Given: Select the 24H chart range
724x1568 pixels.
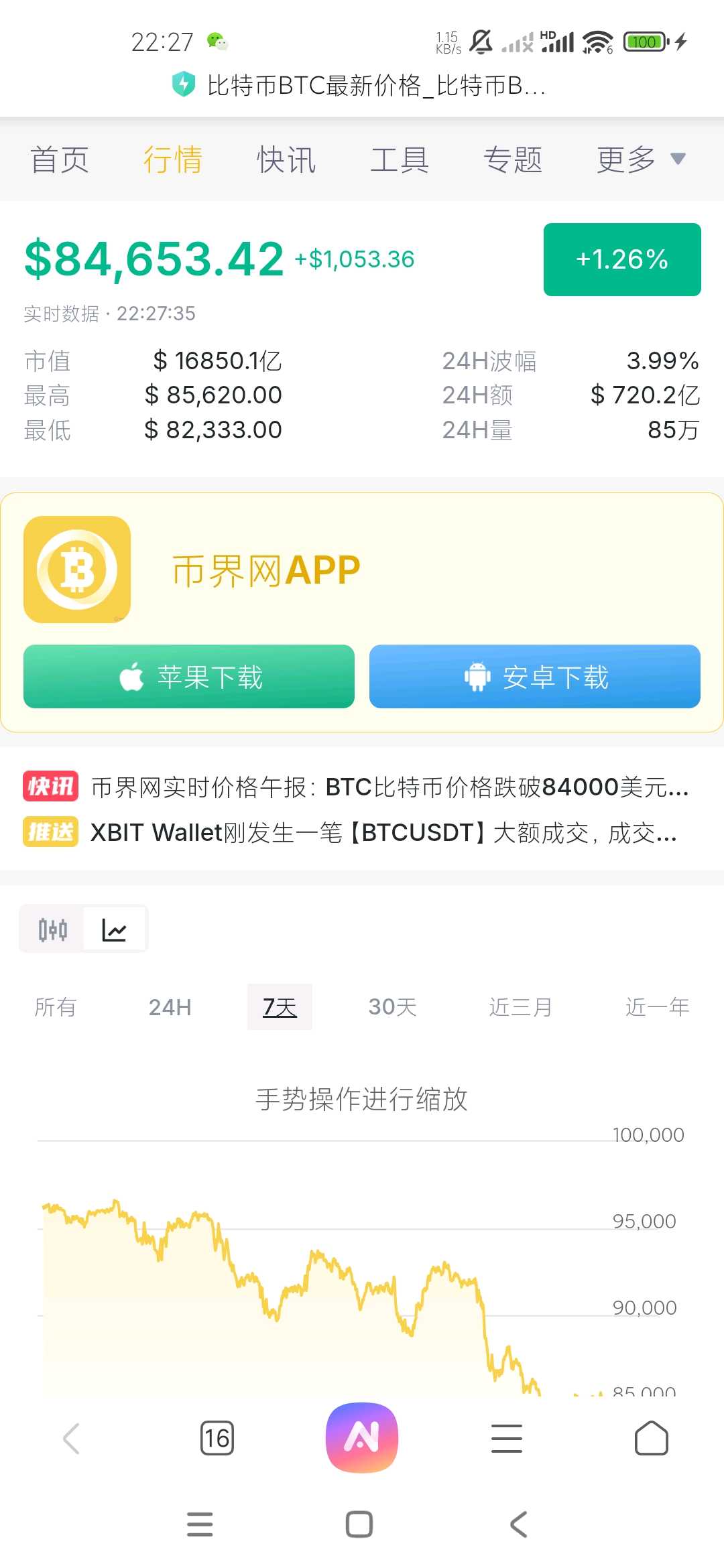Looking at the screenshot, I should 170,1006.
